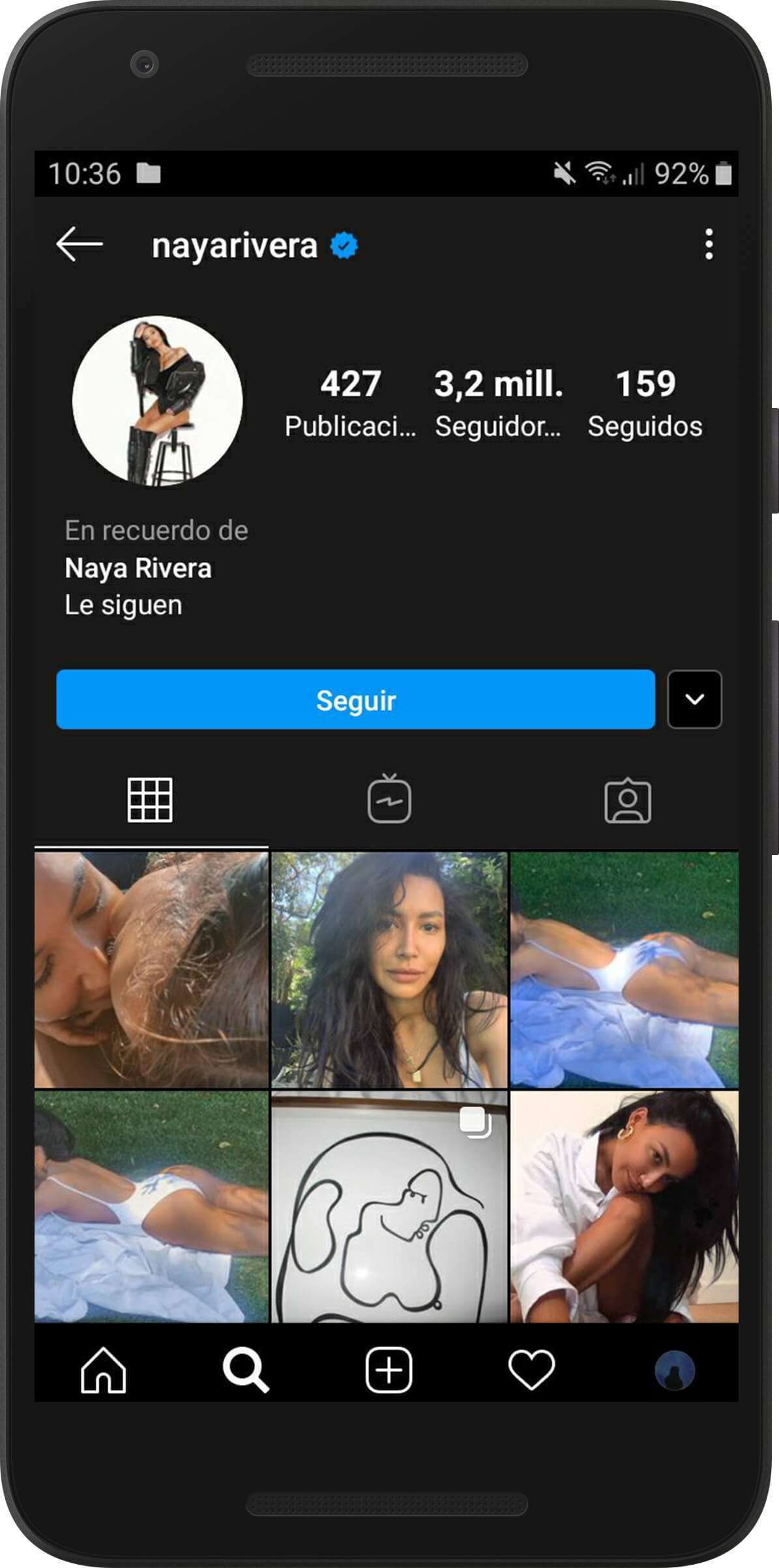
Task: Open the post with the white shirt
Action: 625,1207
